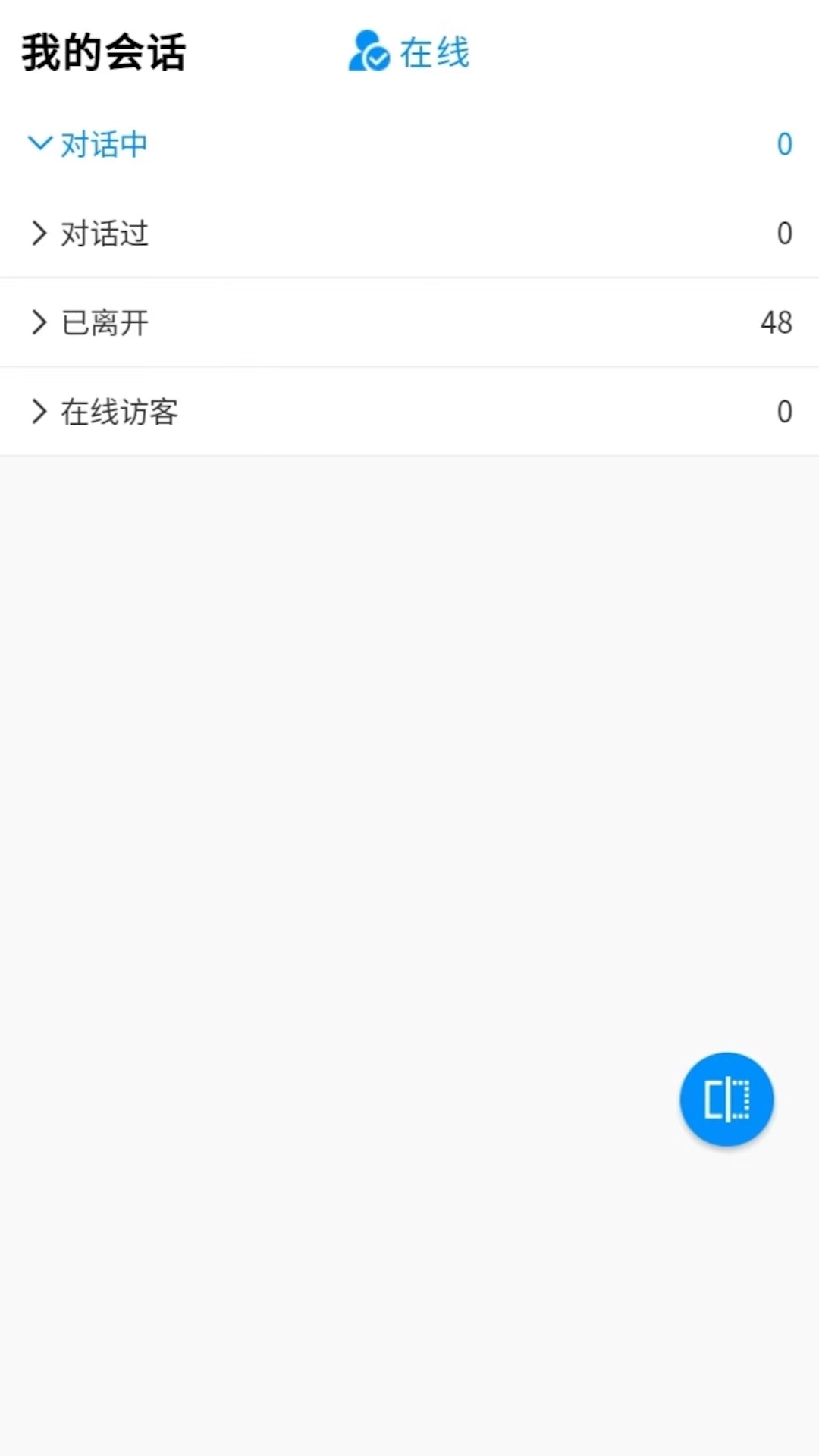Select the 我的会话 header
The image size is (819, 1456).
click(104, 52)
